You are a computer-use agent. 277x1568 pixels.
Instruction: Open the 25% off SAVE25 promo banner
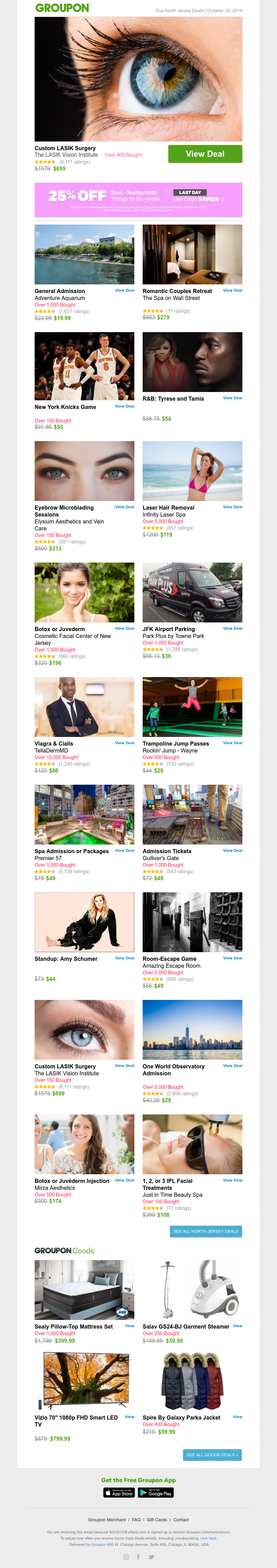[x=138, y=199]
